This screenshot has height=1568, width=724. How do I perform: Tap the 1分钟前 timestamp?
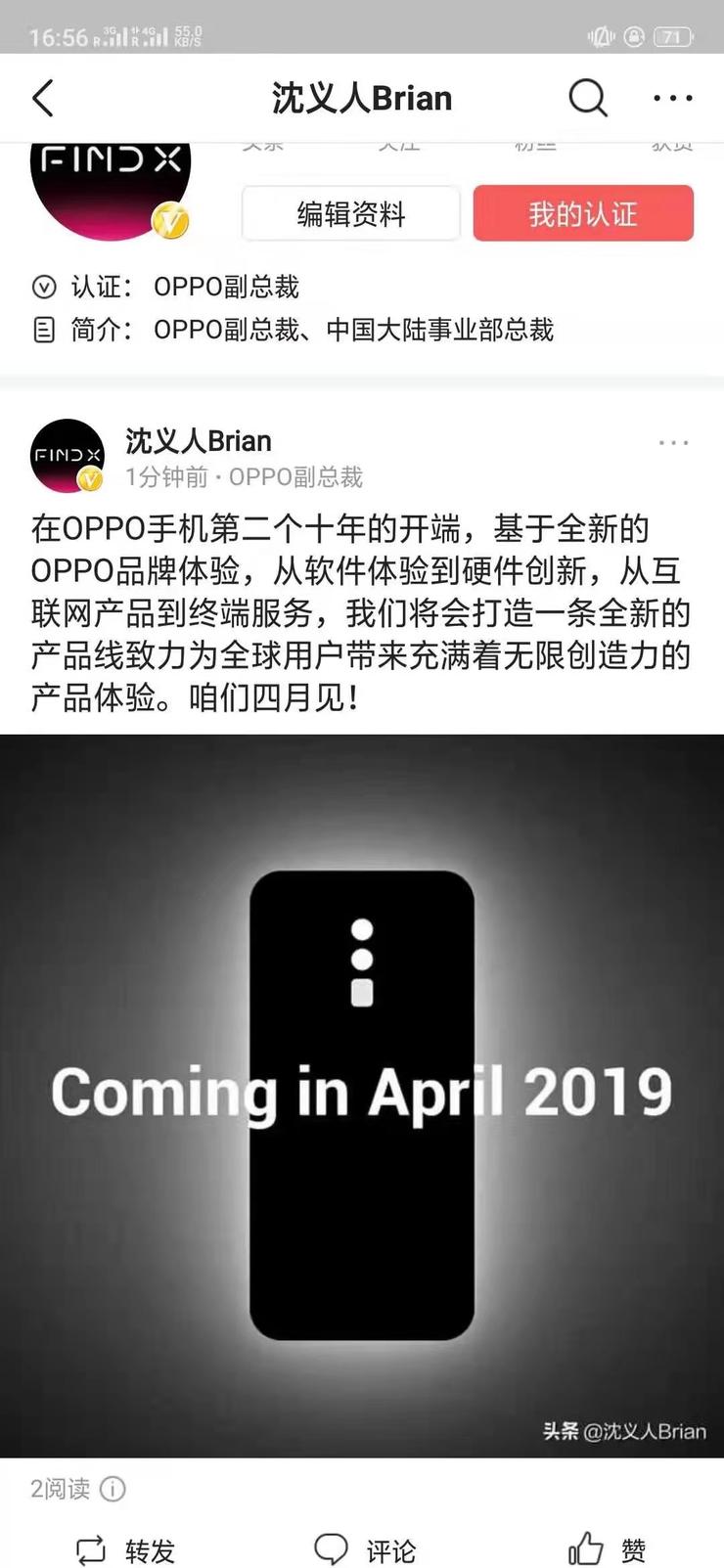(157, 478)
